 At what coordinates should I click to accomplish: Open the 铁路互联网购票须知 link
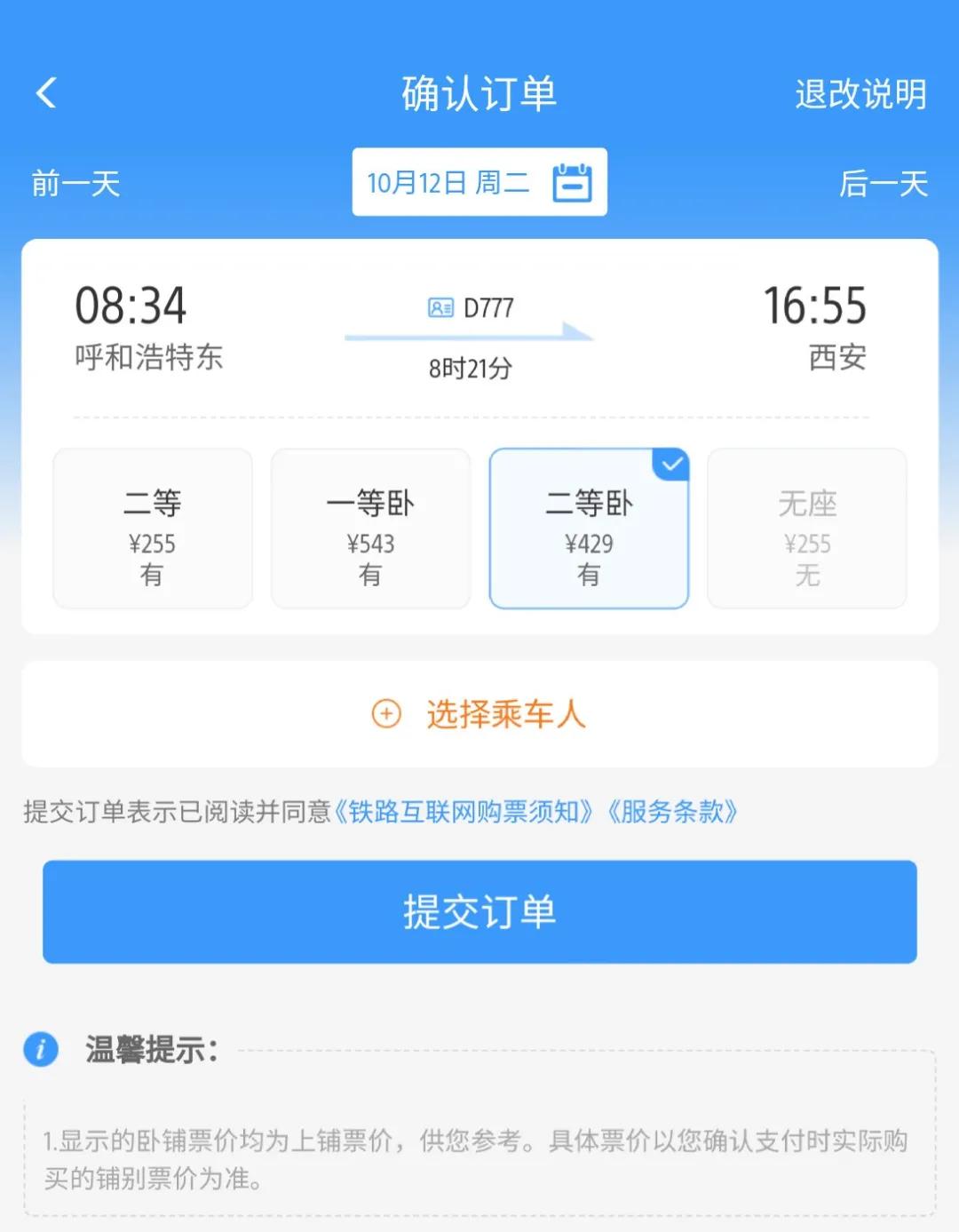[462, 811]
